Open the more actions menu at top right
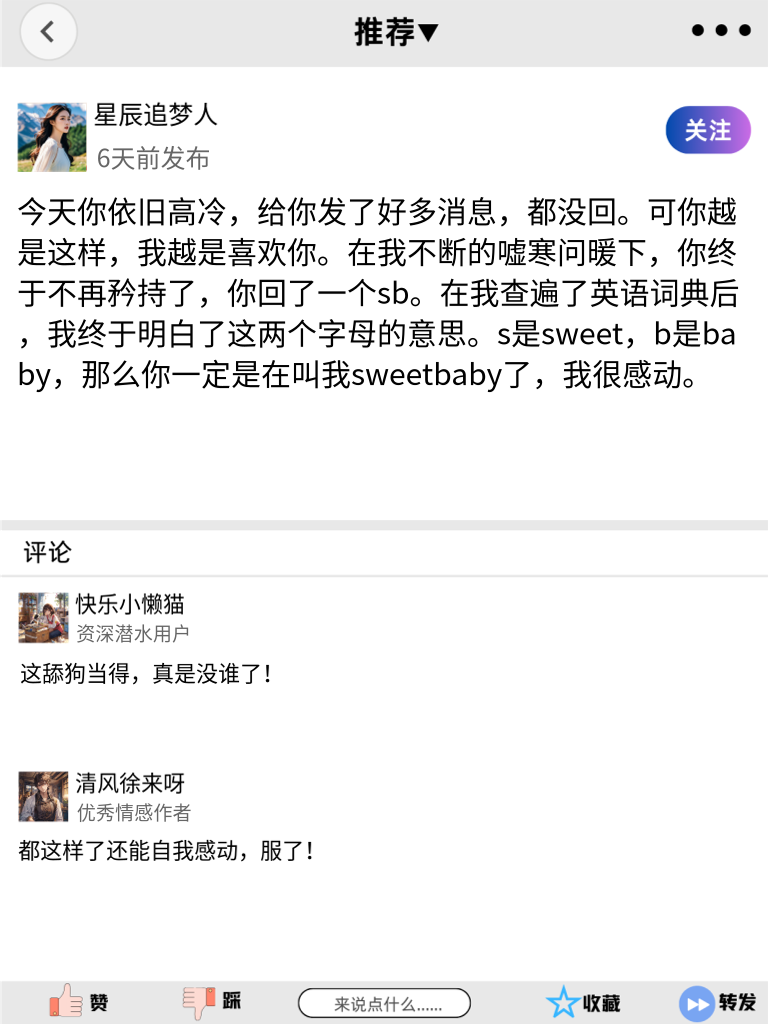The image size is (768, 1024). pos(719,30)
